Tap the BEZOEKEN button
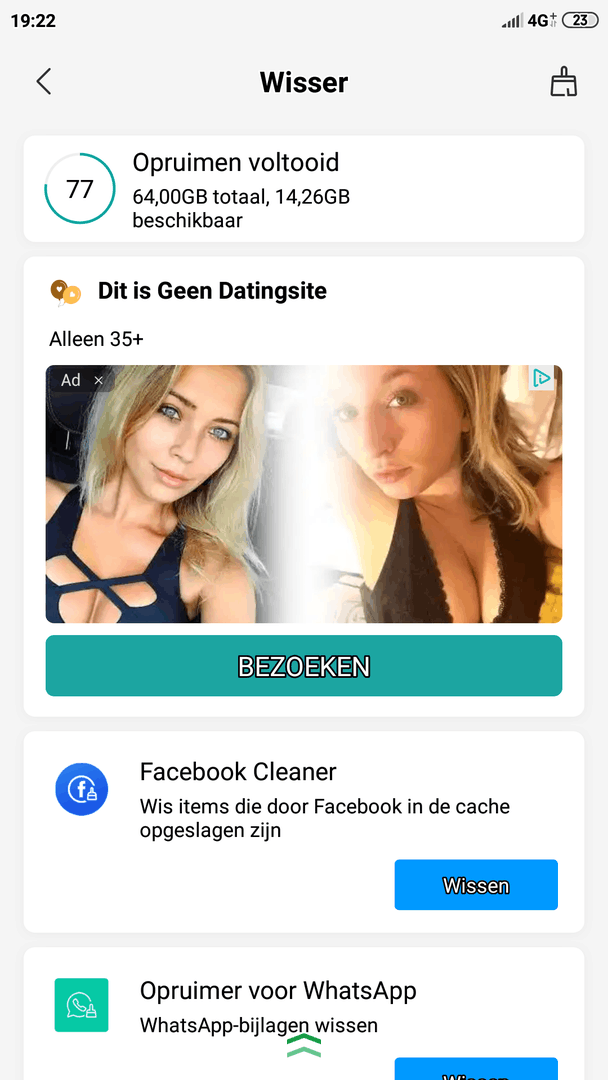 [304, 666]
